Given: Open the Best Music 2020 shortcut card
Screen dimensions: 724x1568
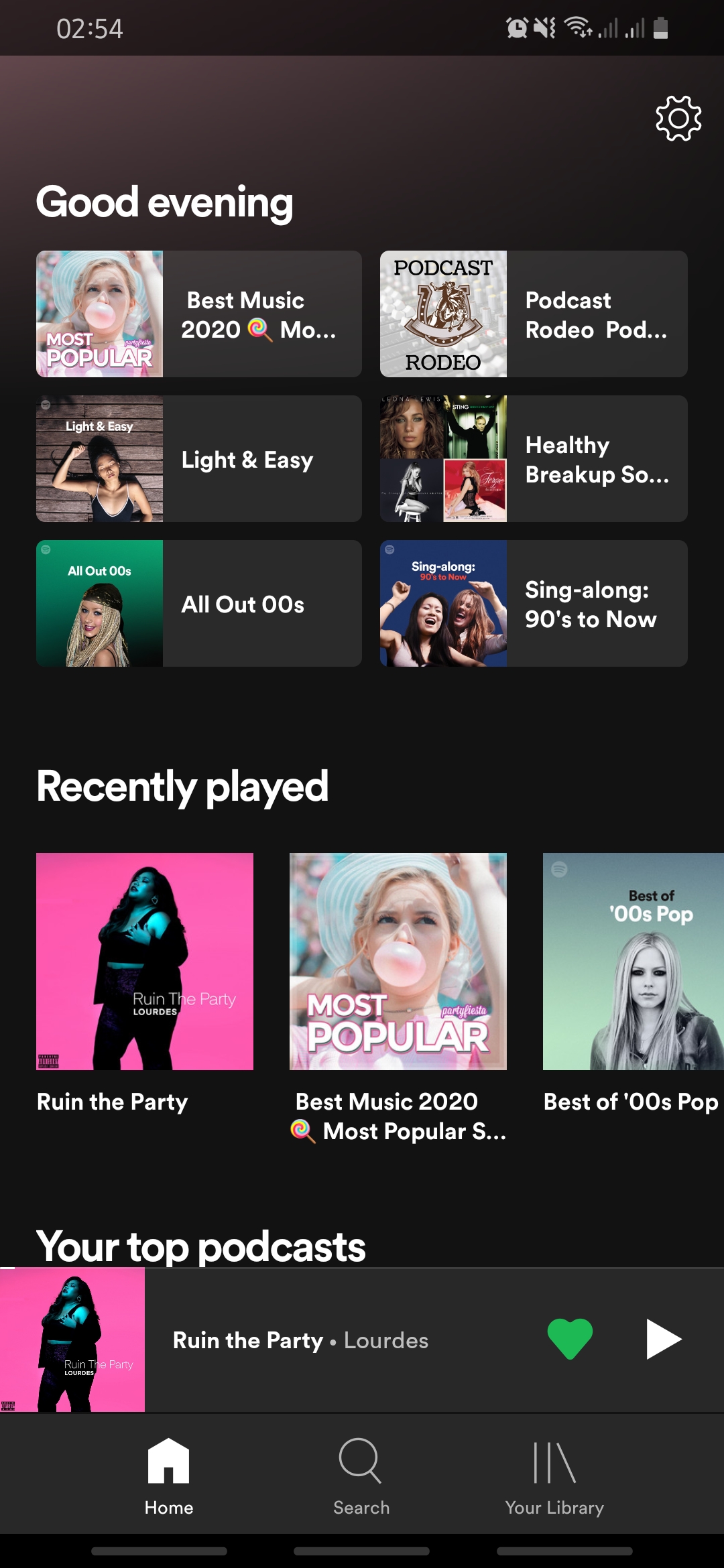Looking at the screenshot, I should 199,314.
